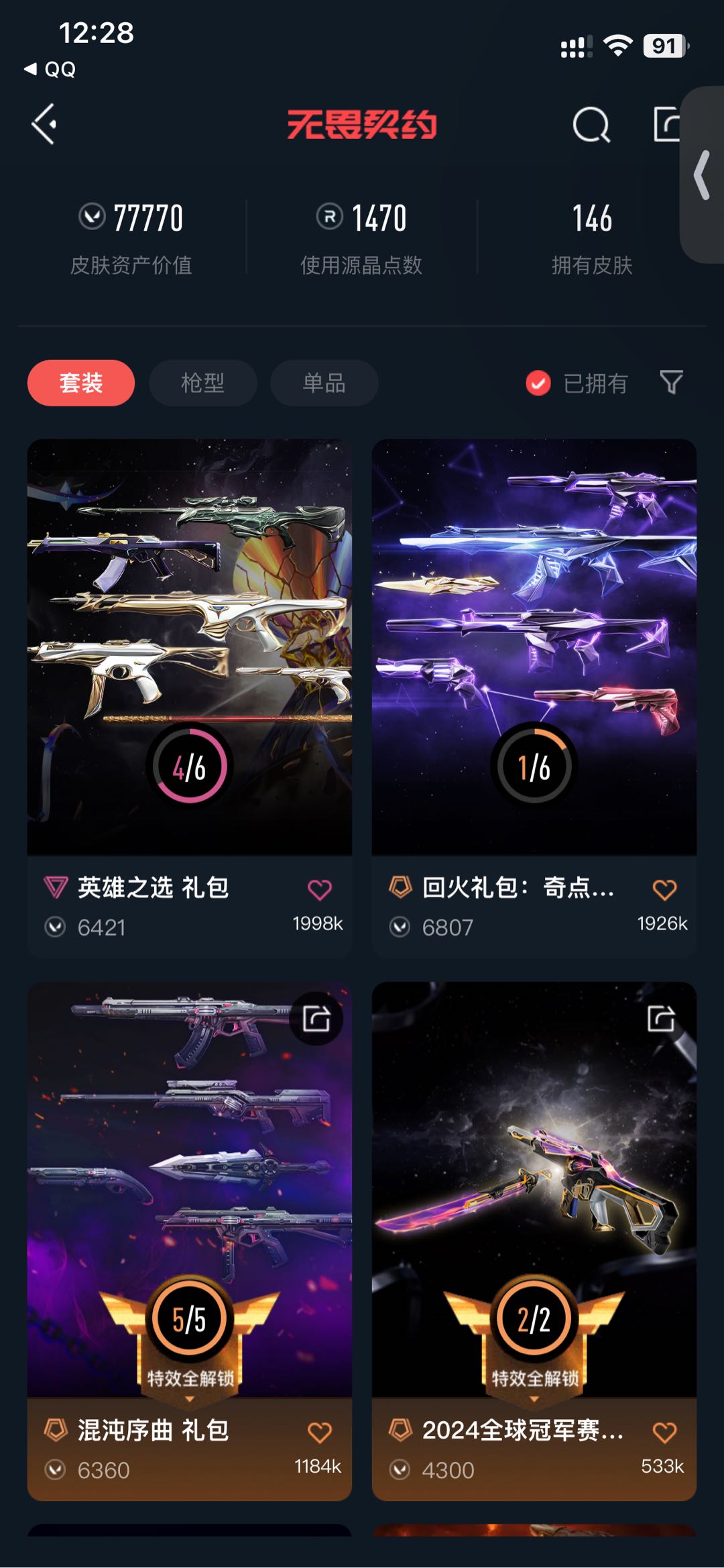Viewport: 724px width, 1568px height.
Task: Toggle the 已拥有 checkbox
Action: [538, 383]
